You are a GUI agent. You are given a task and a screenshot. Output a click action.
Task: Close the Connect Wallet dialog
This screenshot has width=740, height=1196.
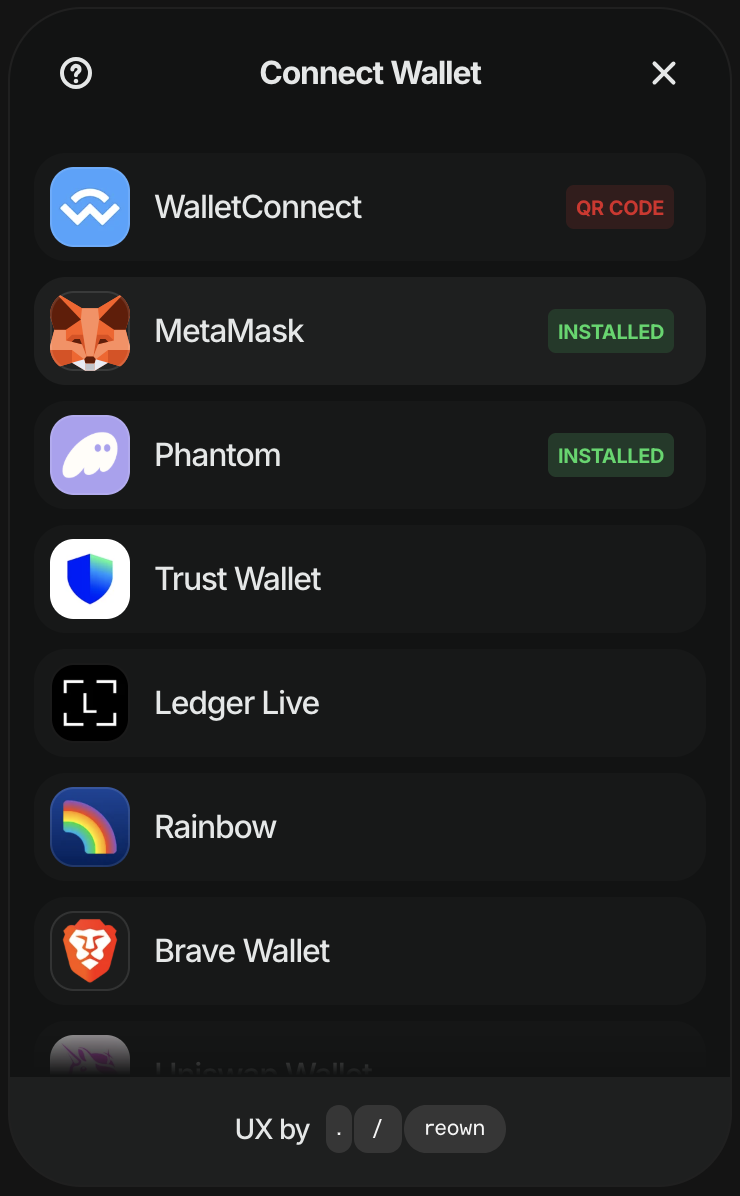pos(664,73)
